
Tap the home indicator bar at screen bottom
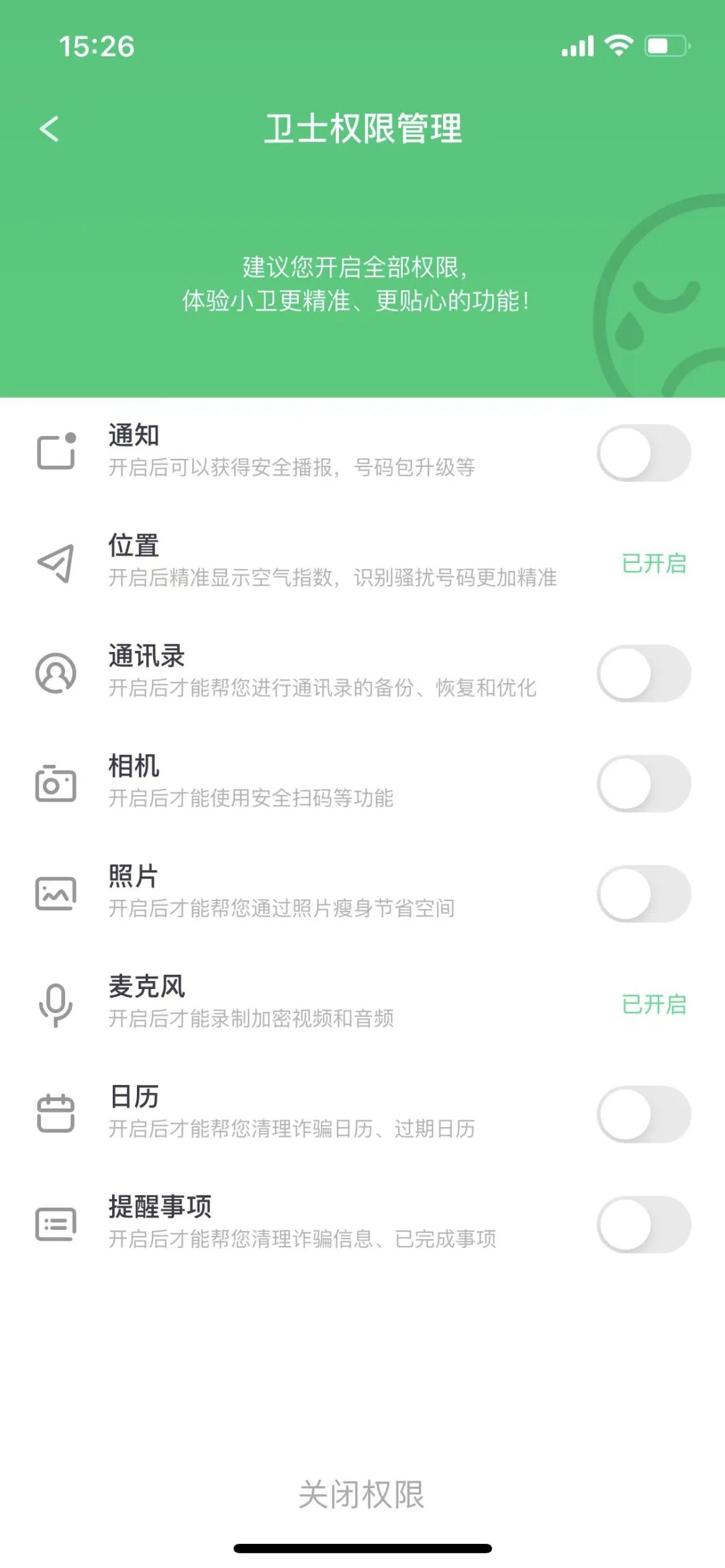tap(362, 1547)
